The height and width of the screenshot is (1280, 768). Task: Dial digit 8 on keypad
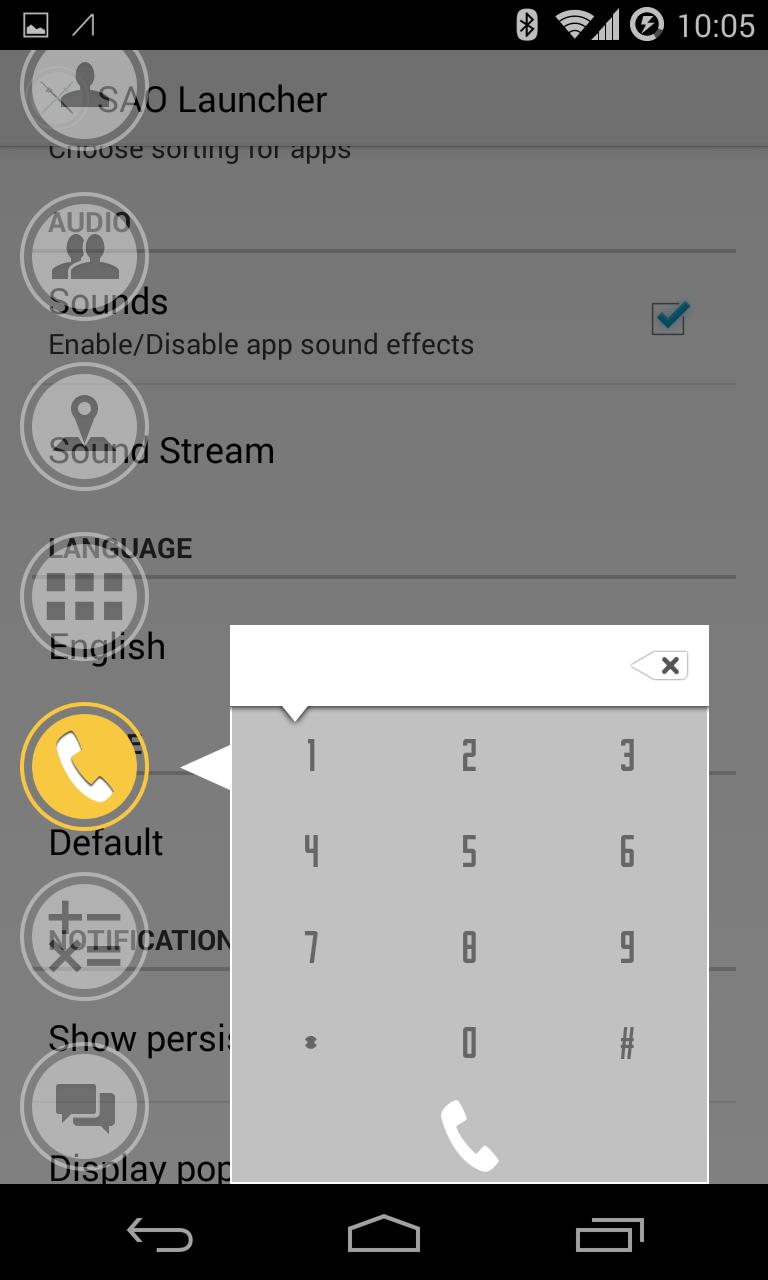point(469,947)
